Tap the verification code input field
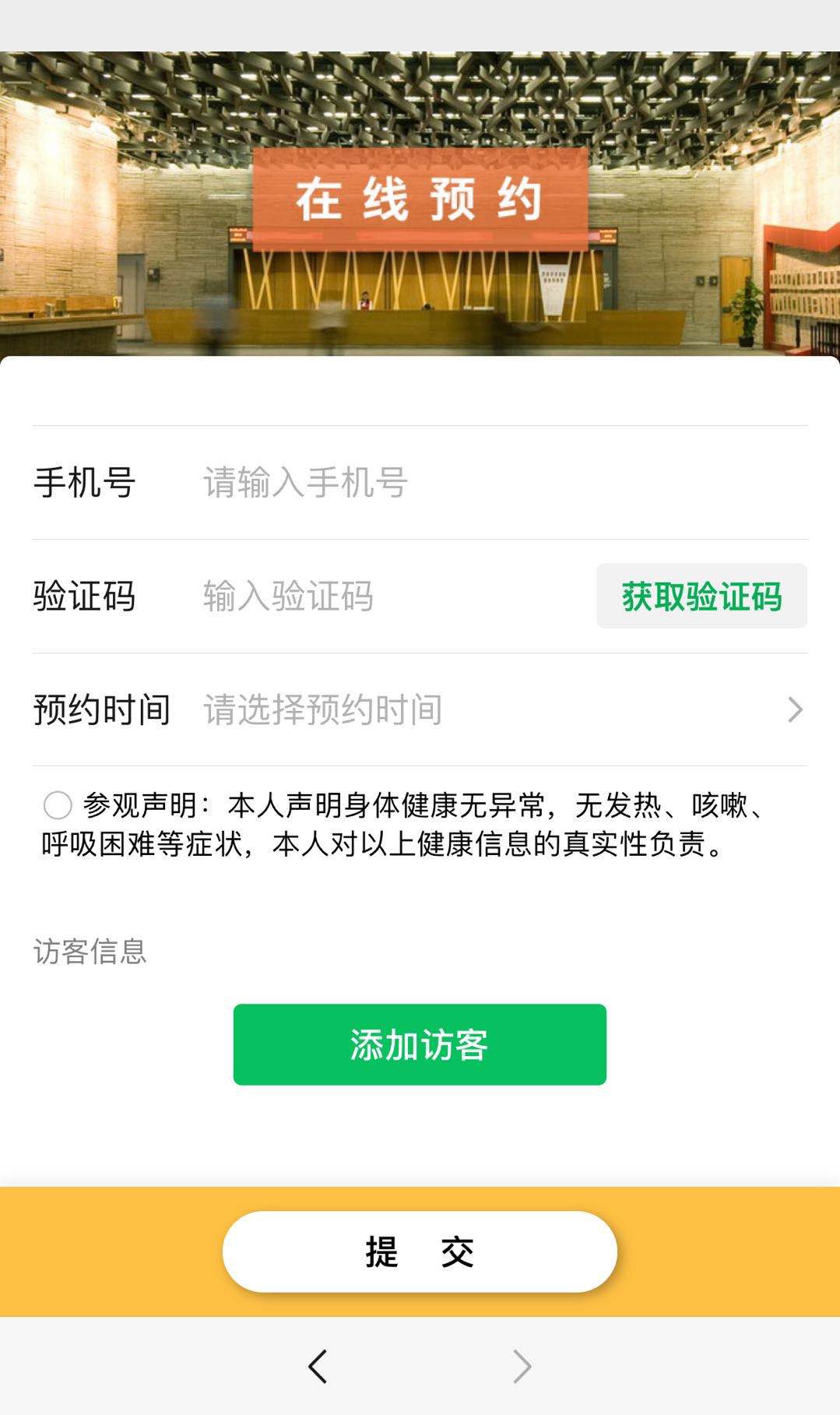 coord(389,597)
